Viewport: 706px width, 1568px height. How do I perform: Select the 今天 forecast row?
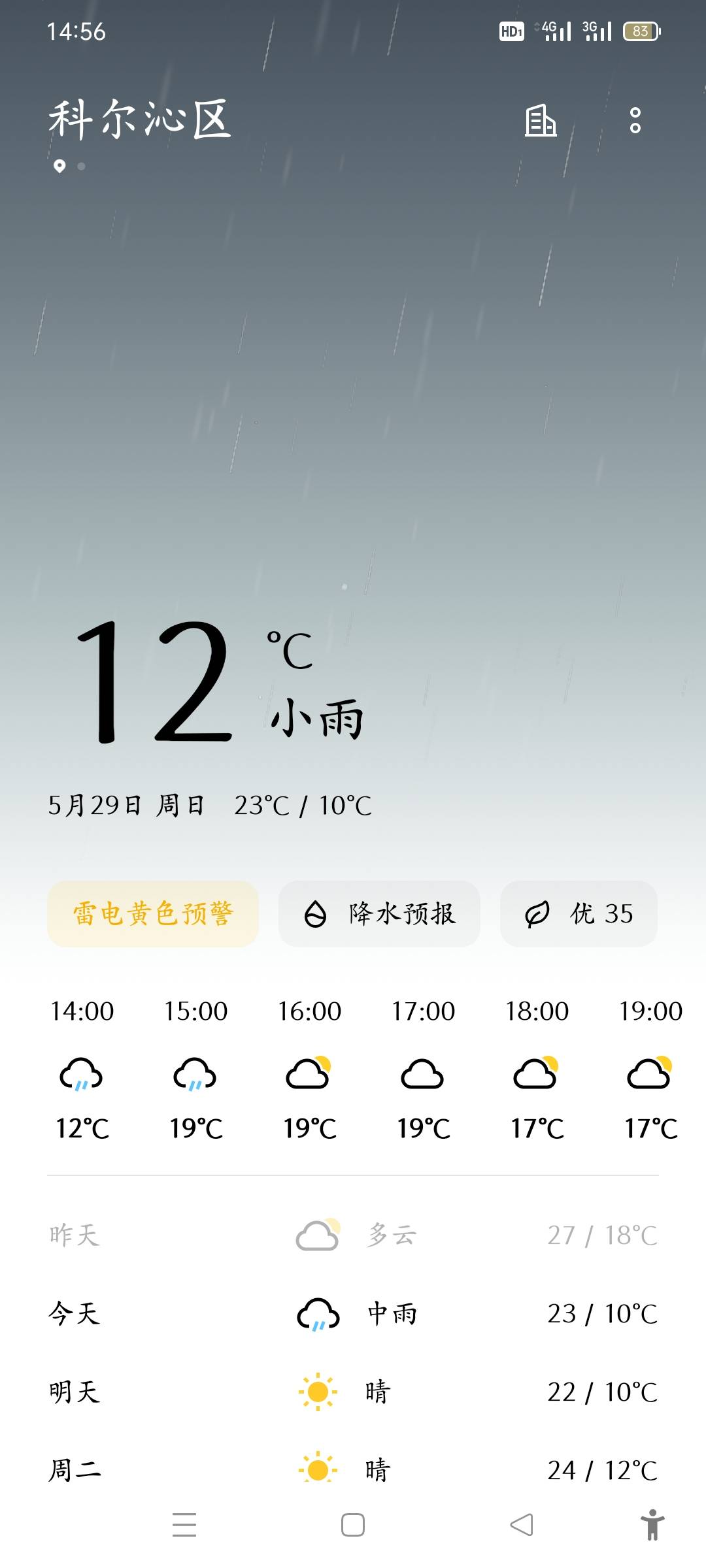[353, 1313]
